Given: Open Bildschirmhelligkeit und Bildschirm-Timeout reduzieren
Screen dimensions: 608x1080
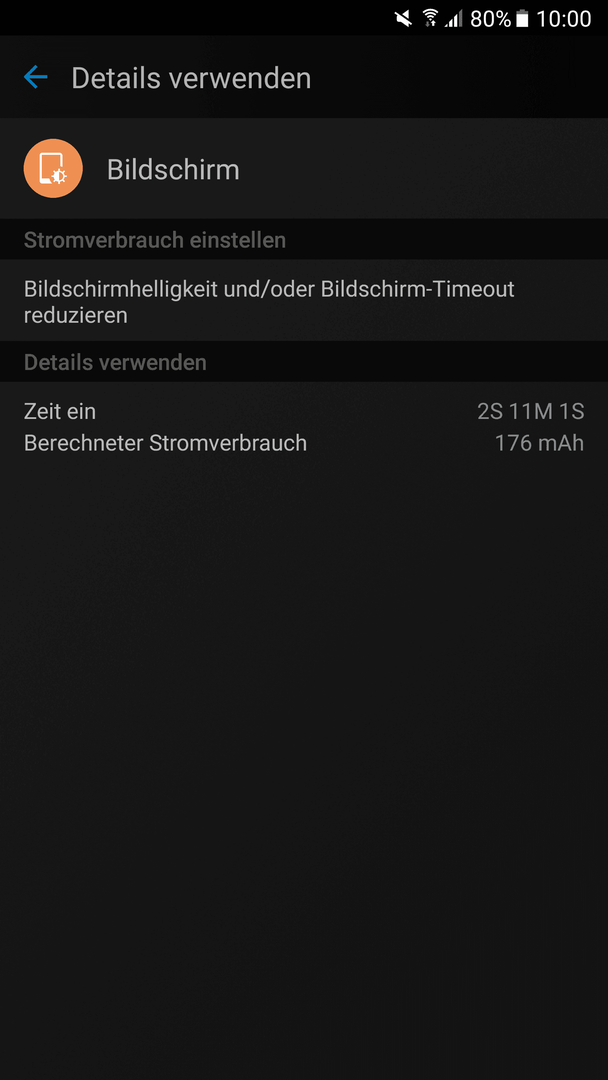Looking at the screenshot, I should 304,301.
